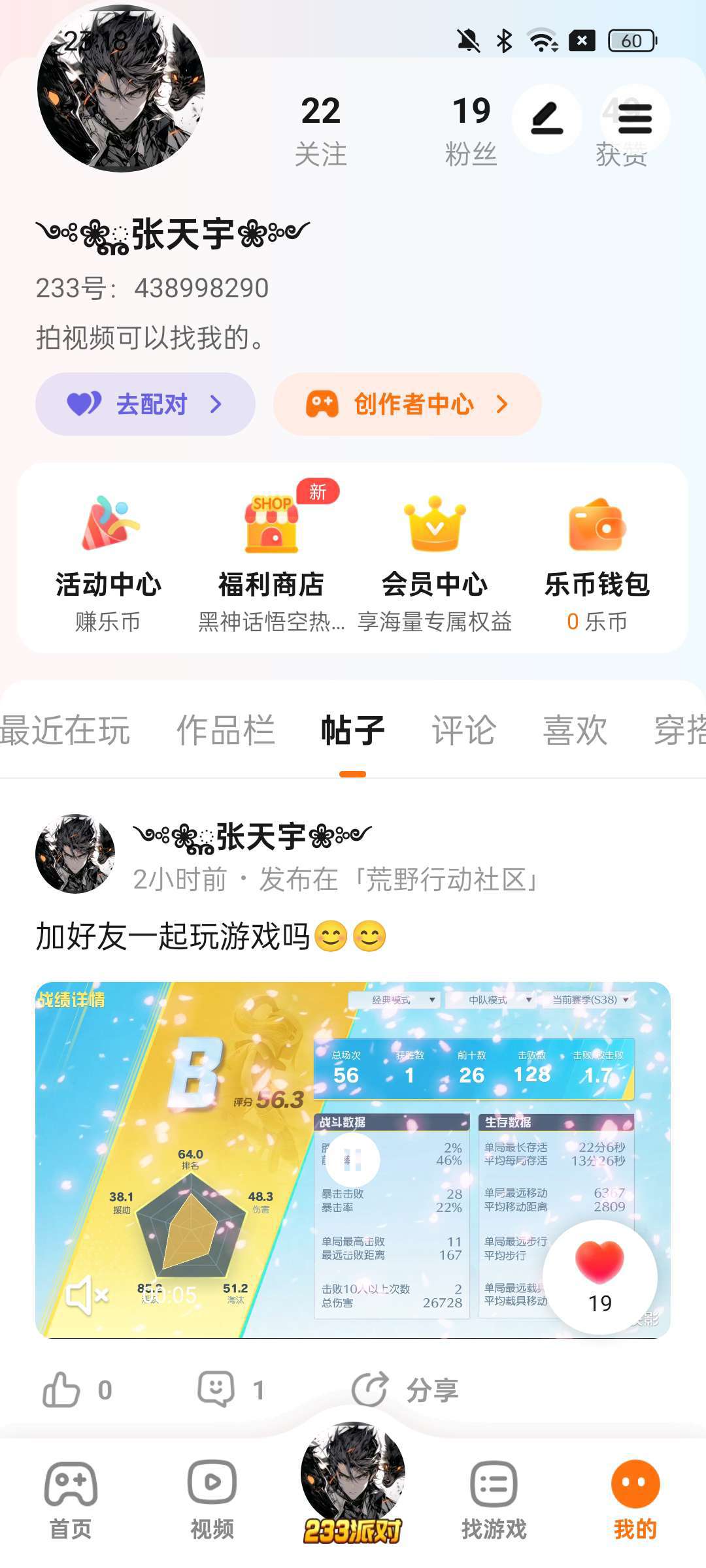Image resolution: width=706 pixels, height=1568 pixels.
Task: Share the post via 分享
Action: [405, 1390]
